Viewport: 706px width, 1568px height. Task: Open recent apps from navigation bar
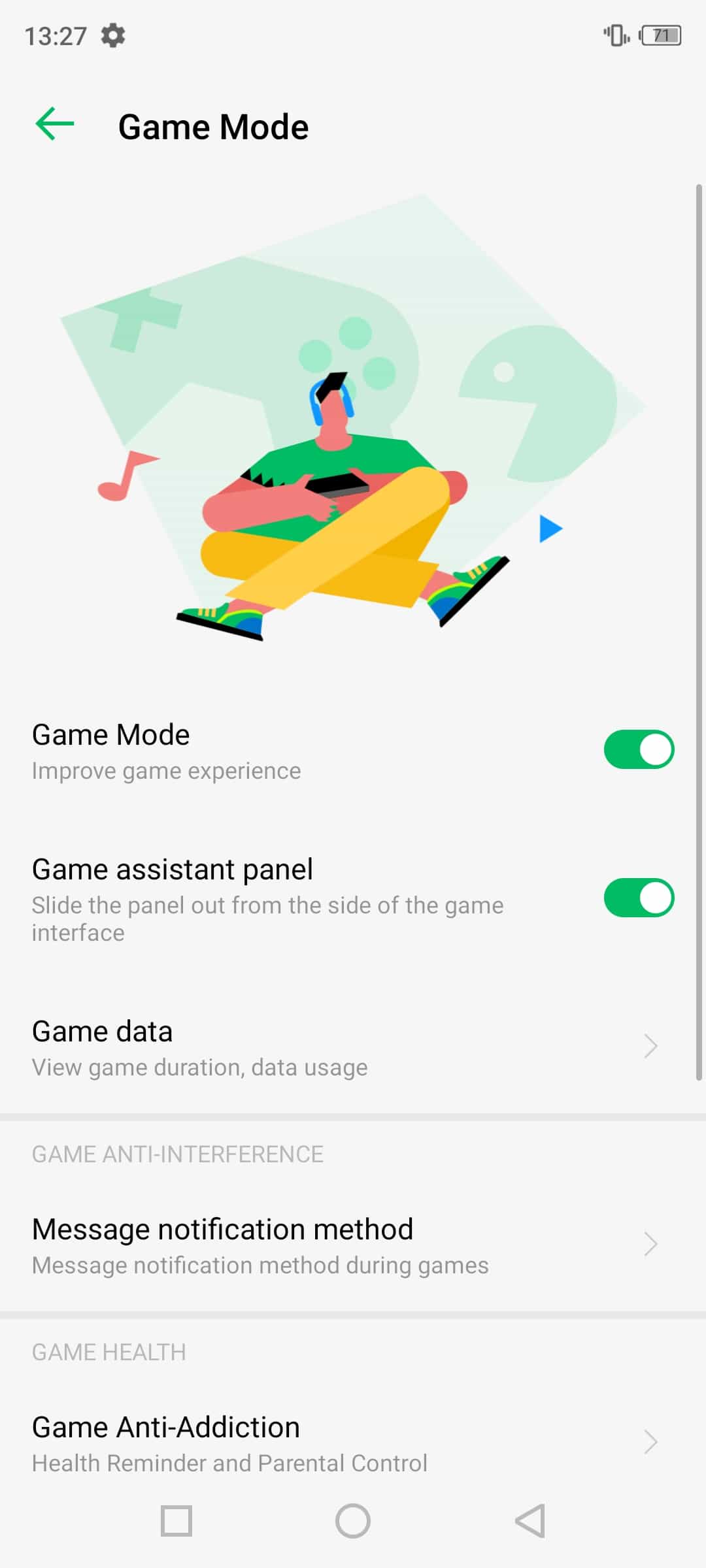point(176,1521)
